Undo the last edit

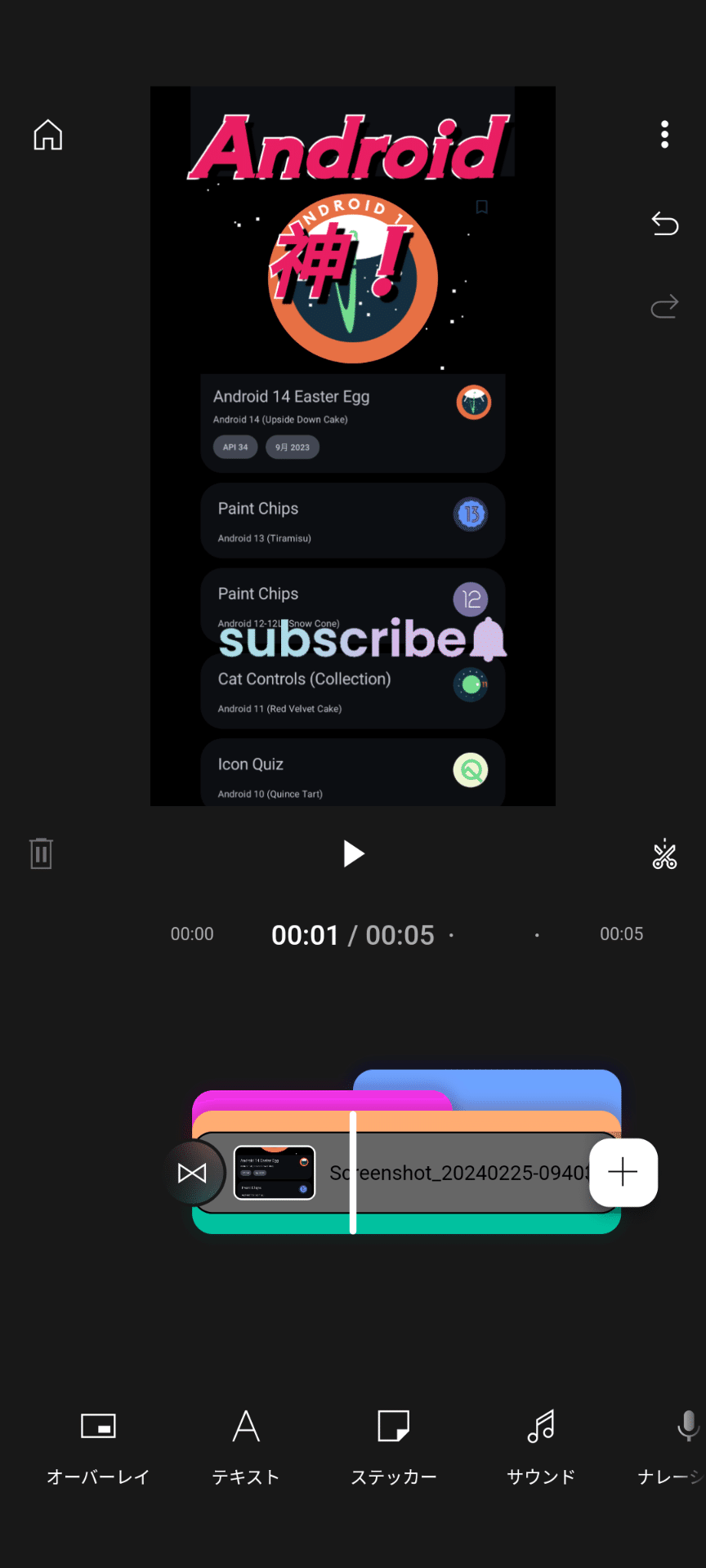click(664, 223)
